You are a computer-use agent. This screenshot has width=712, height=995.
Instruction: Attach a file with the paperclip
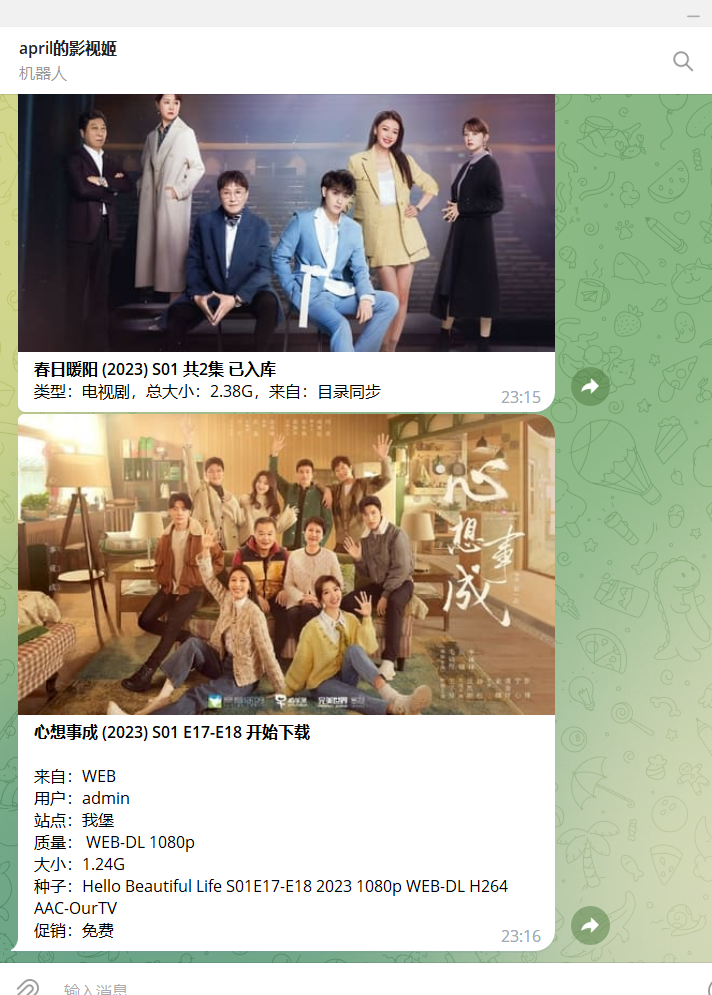(28, 986)
